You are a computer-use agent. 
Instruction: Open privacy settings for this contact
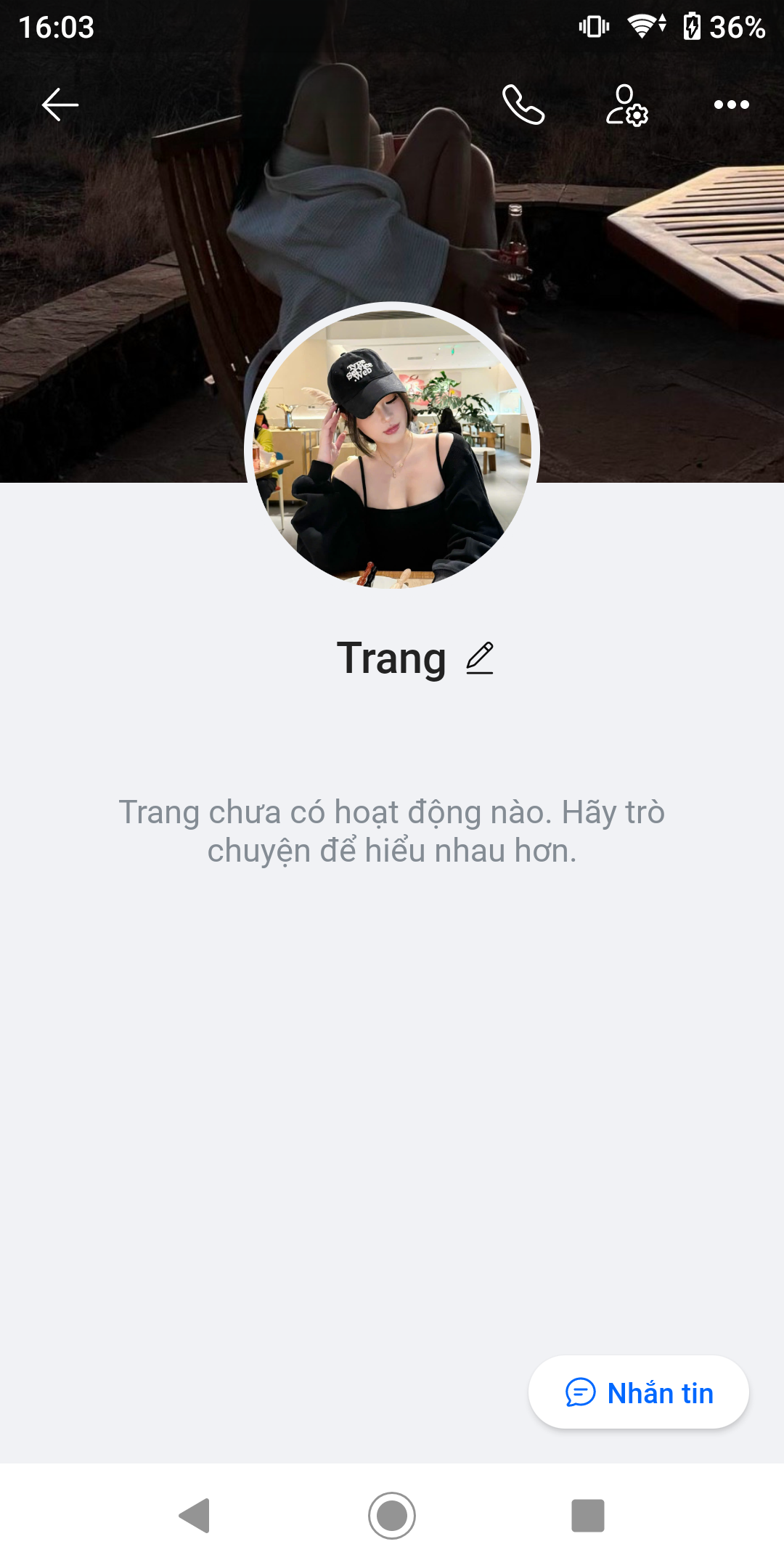point(626,105)
